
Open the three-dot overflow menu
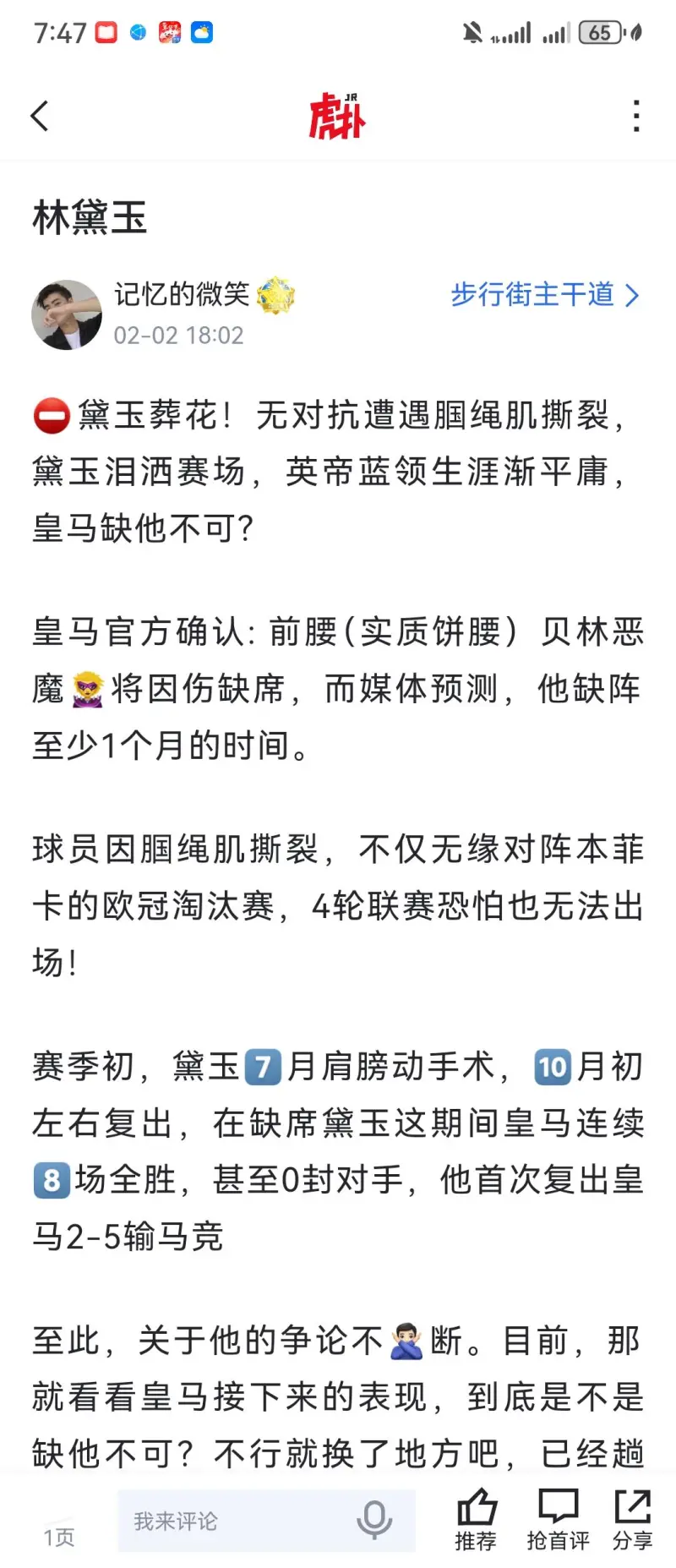(x=635, y=116)
